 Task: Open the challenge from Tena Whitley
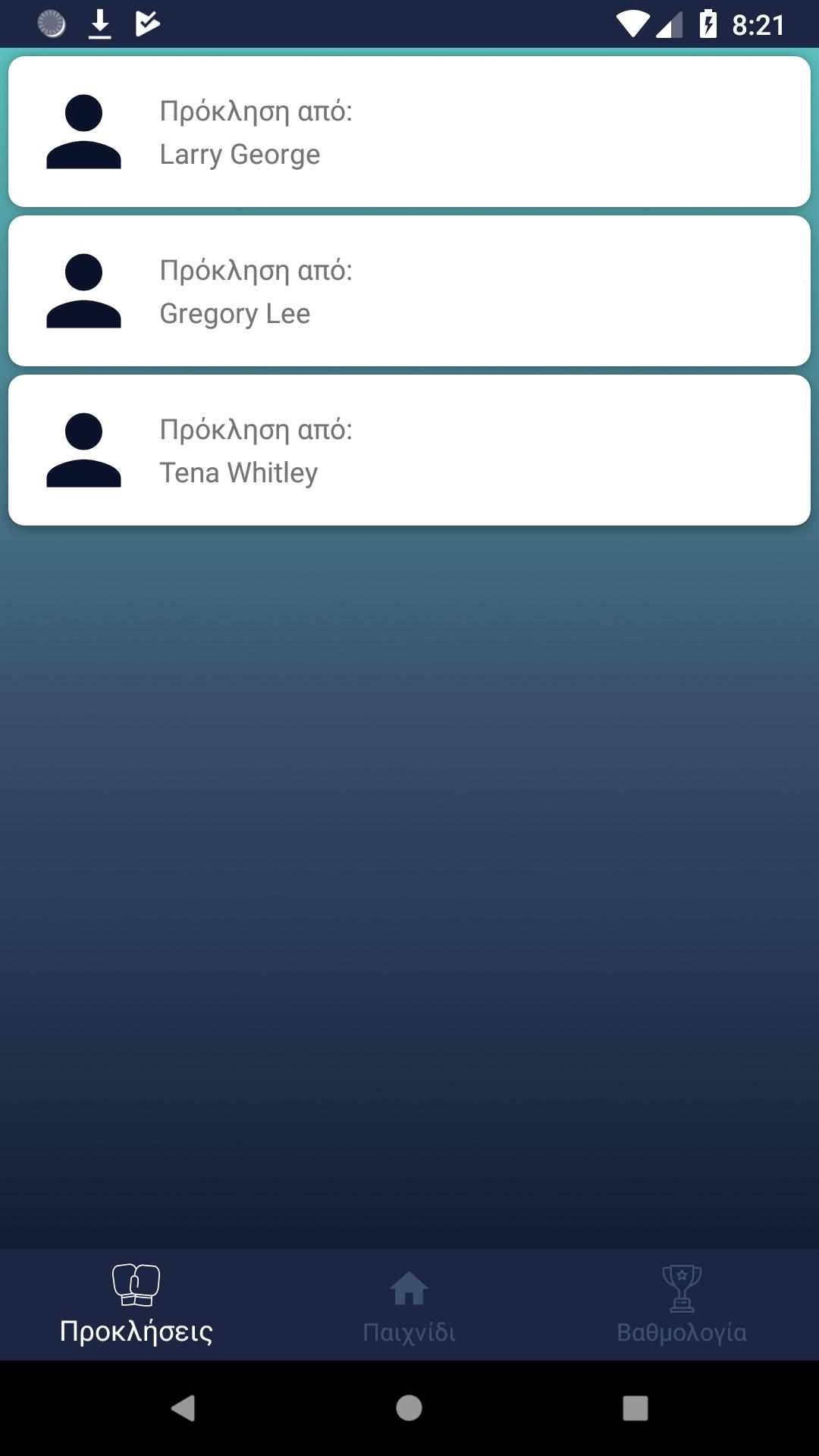coord(409,450)
